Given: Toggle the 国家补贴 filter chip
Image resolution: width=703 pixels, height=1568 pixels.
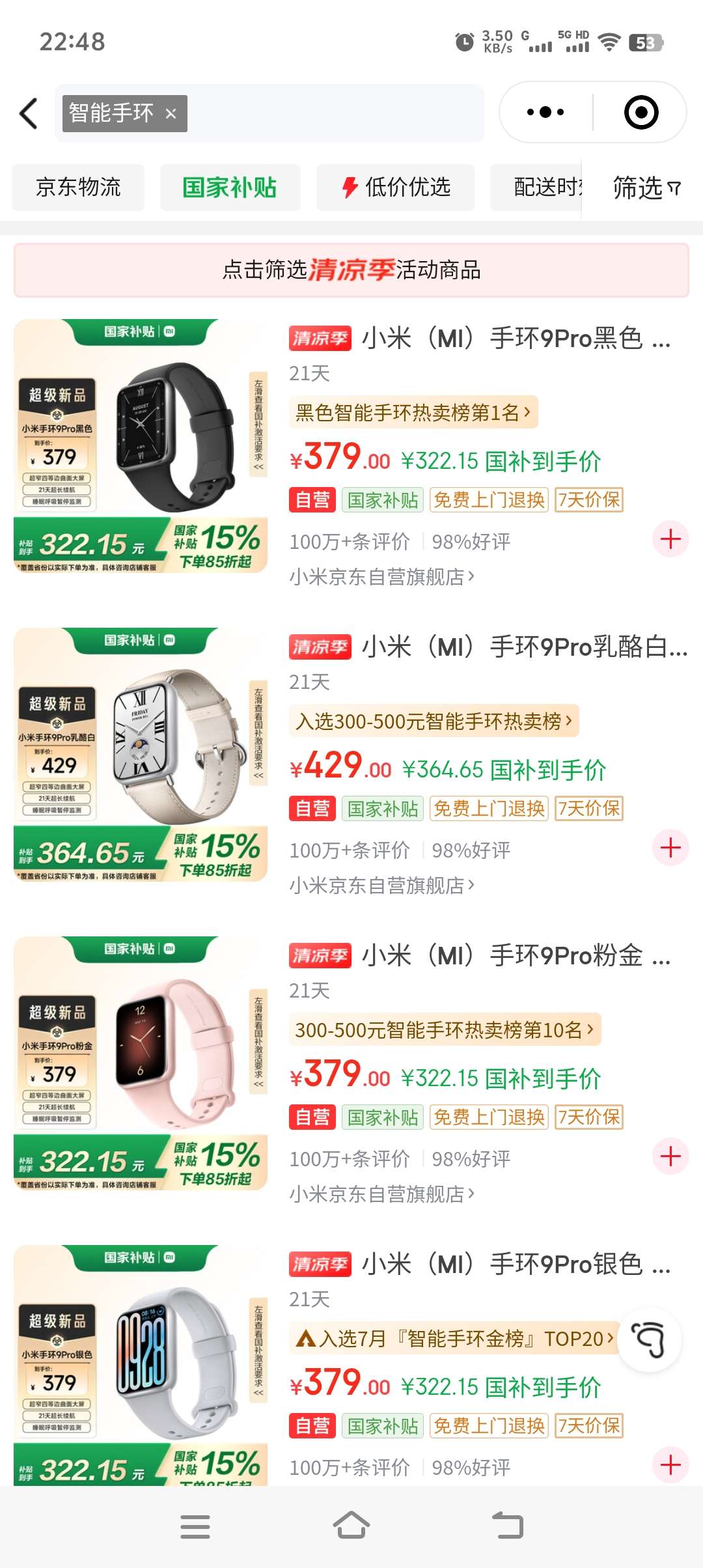Looking at the screenshot, I should pos(230,188).
